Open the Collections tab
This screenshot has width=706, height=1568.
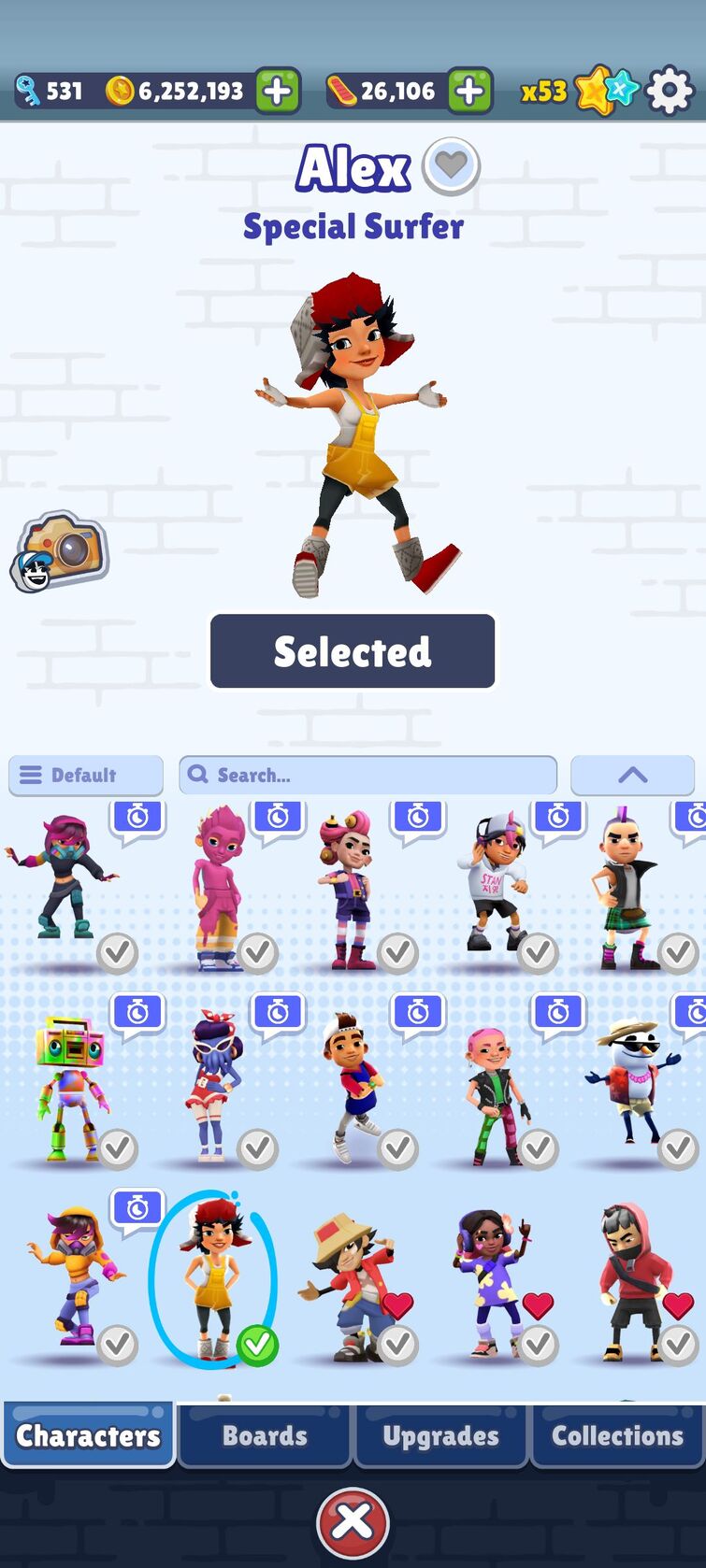[x=617, y=1435]
